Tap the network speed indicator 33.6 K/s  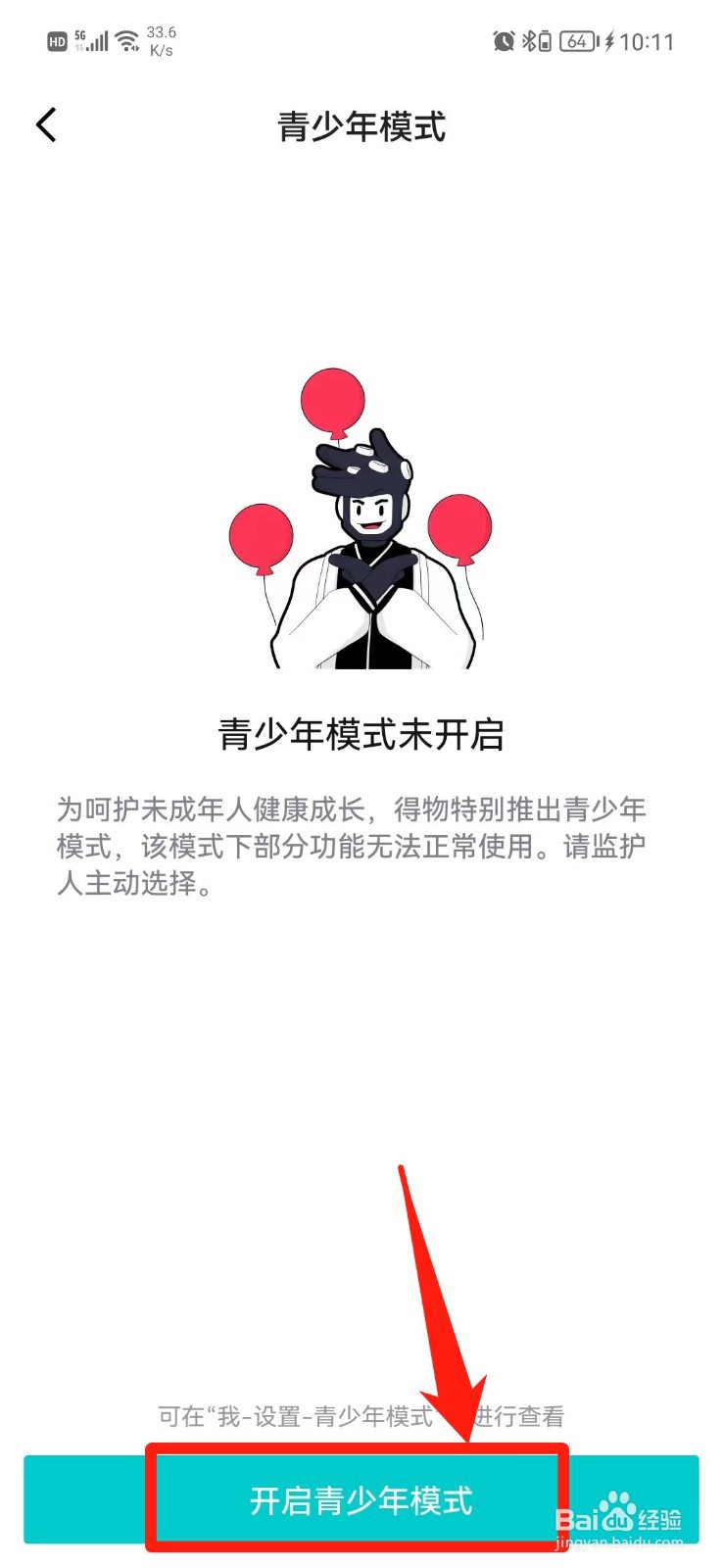(159, 40)
